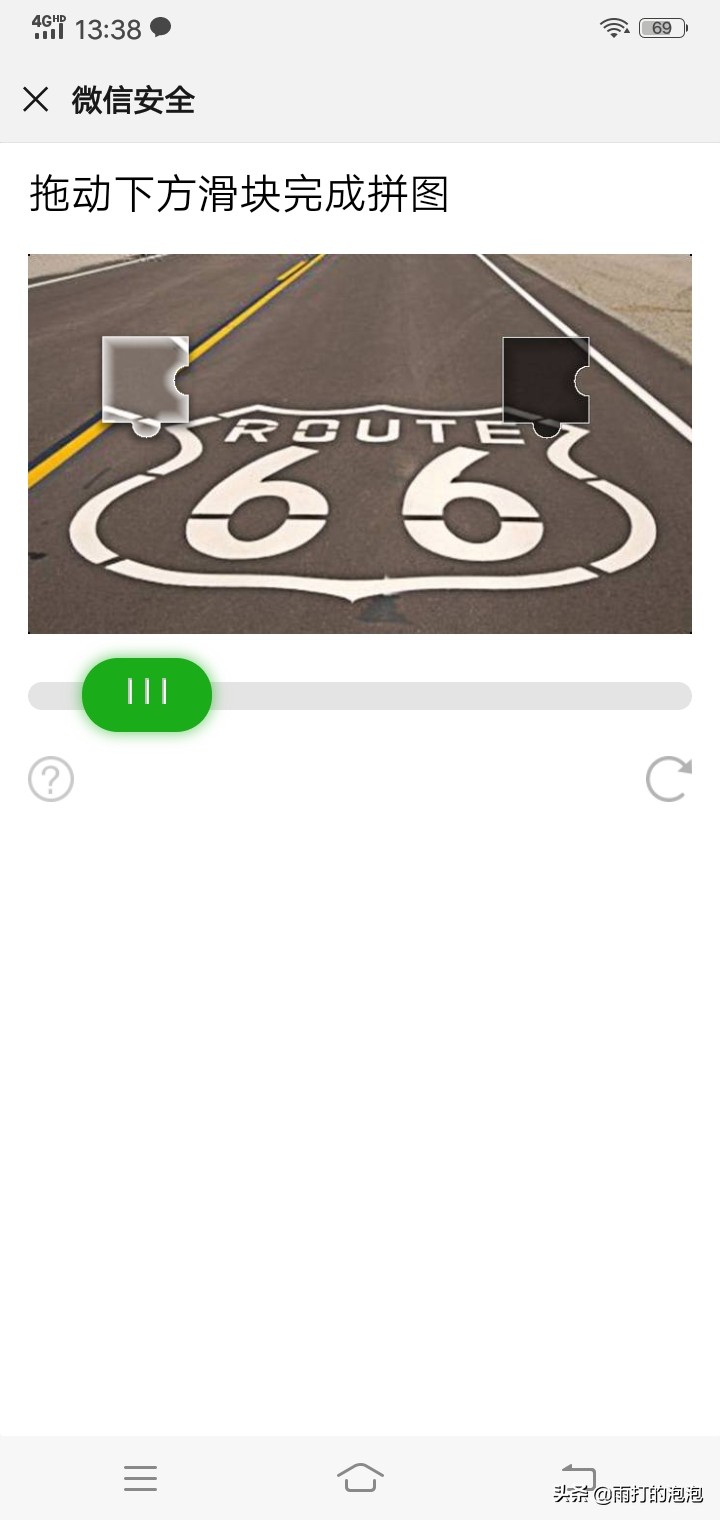Close the 微信安全 verification page
Screen dimensions: 720x1520
click(36, 100)
